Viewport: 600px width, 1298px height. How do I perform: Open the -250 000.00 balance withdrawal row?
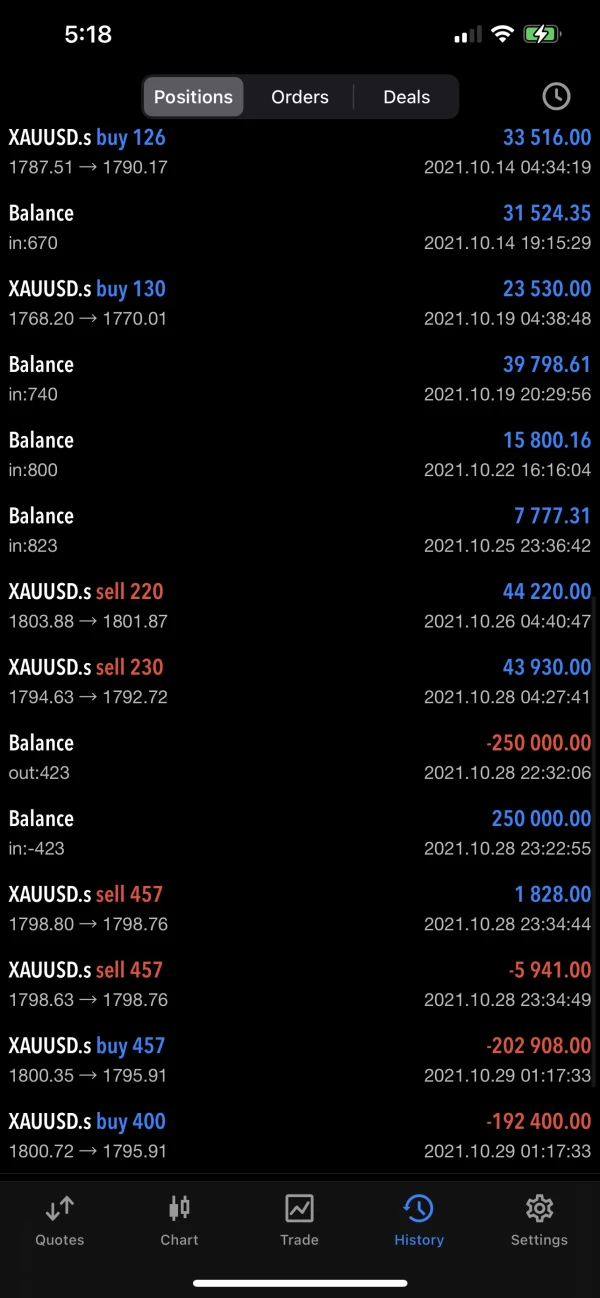coord(300,757)
